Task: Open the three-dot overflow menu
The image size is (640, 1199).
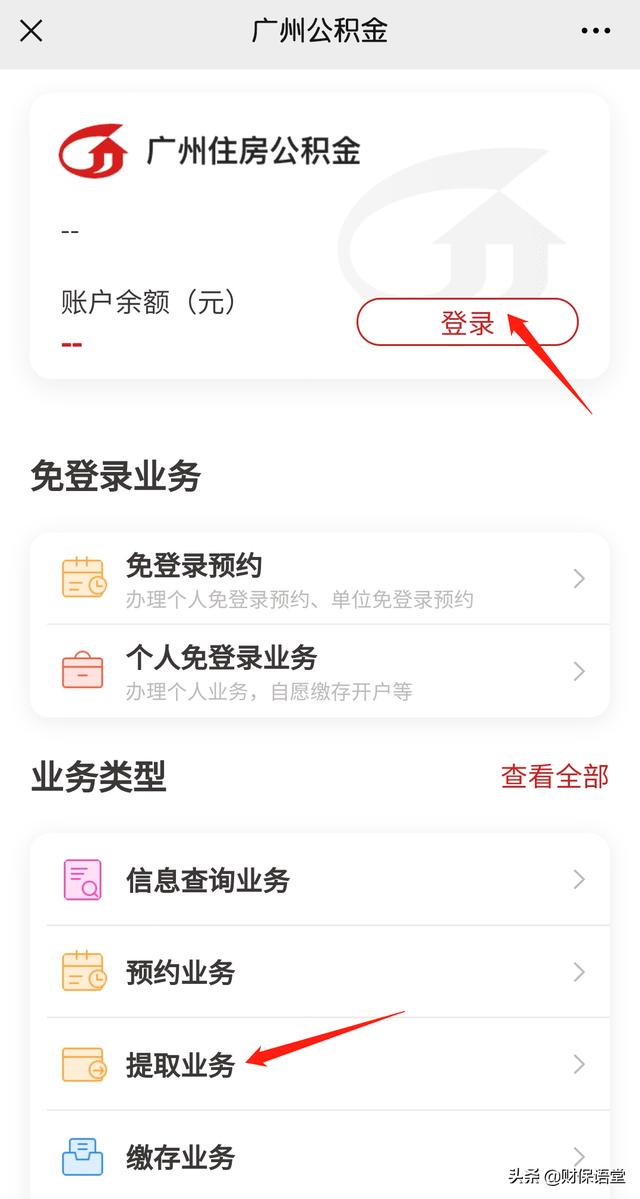Action: pyautogui.click(x=596, y=31)
